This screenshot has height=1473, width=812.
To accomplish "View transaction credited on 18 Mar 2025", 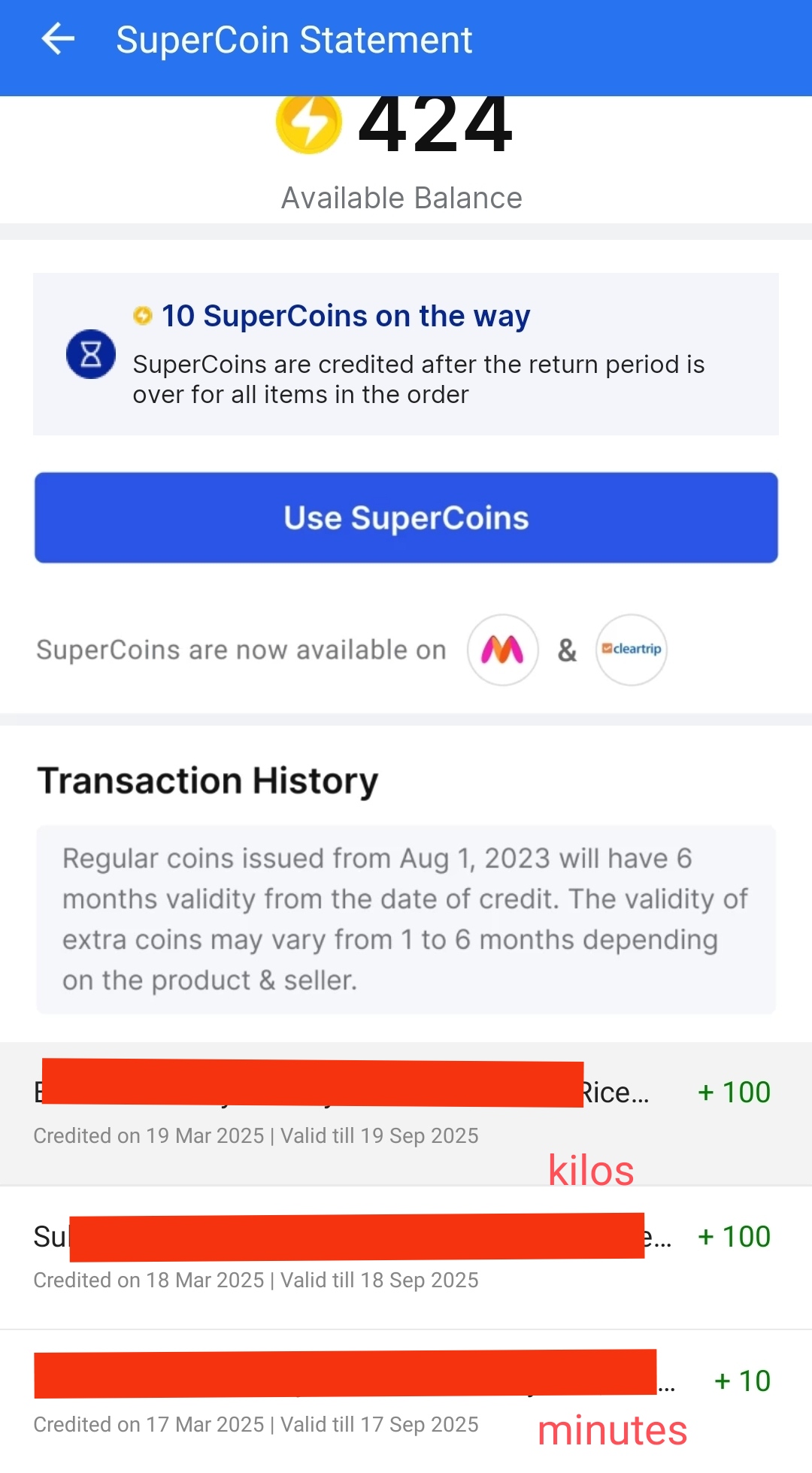I will pyautogui.click(x=404, y=1257).
